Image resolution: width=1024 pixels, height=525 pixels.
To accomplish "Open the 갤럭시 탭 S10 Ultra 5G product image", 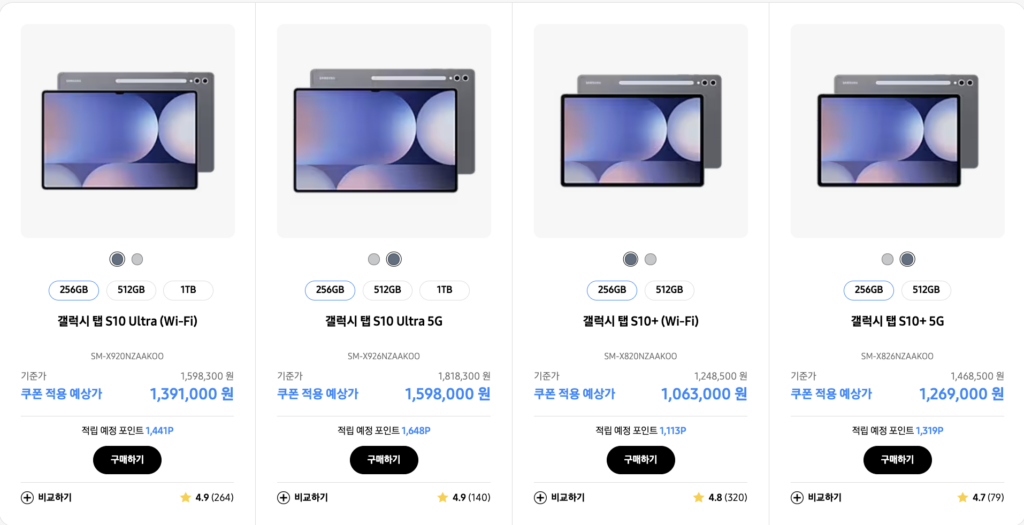I will (384, 131).
